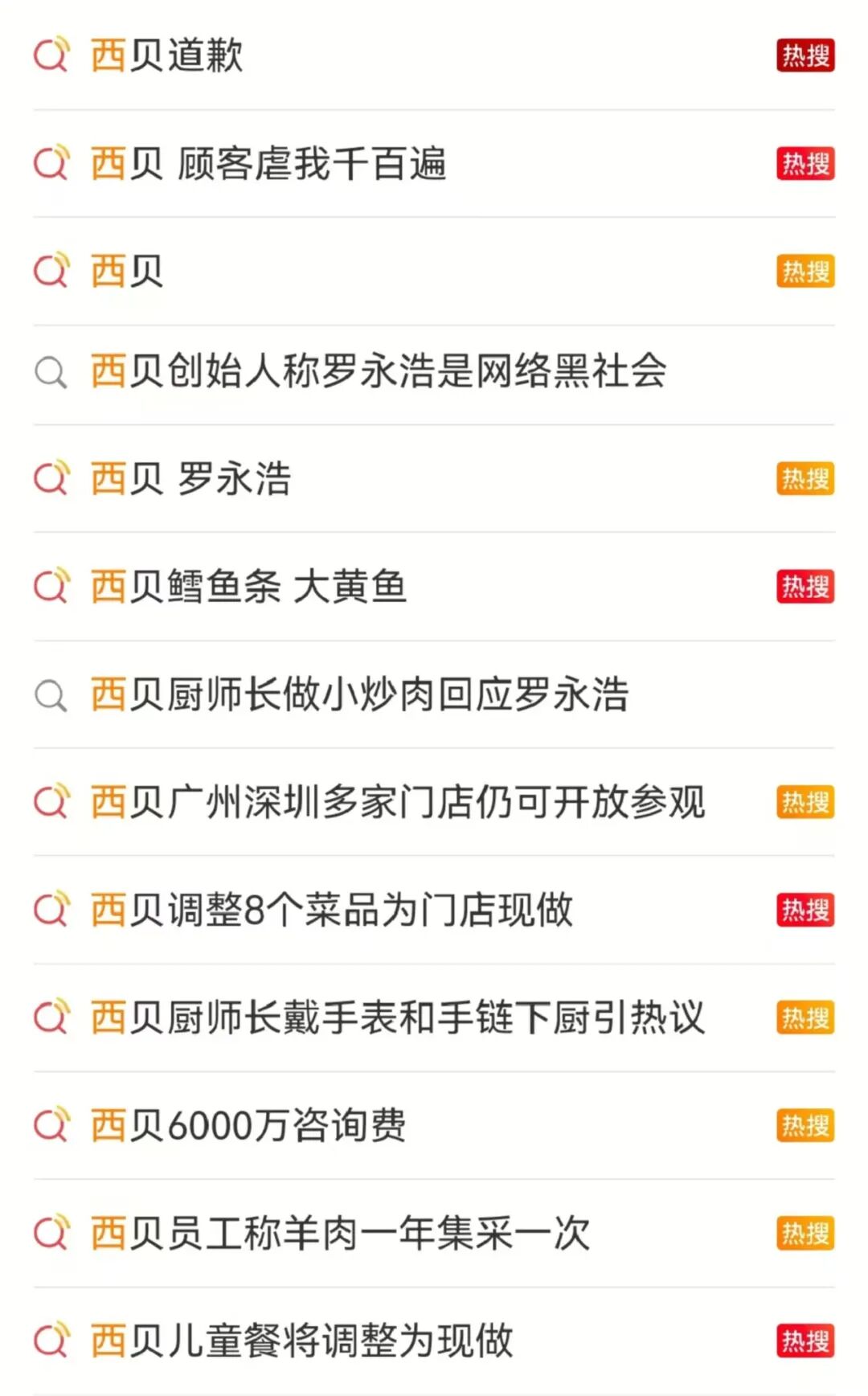868x1396 pixels.
Task: Open 西贝调整8个菜品为门店现做 suggestion
Action: pos(332,911)
